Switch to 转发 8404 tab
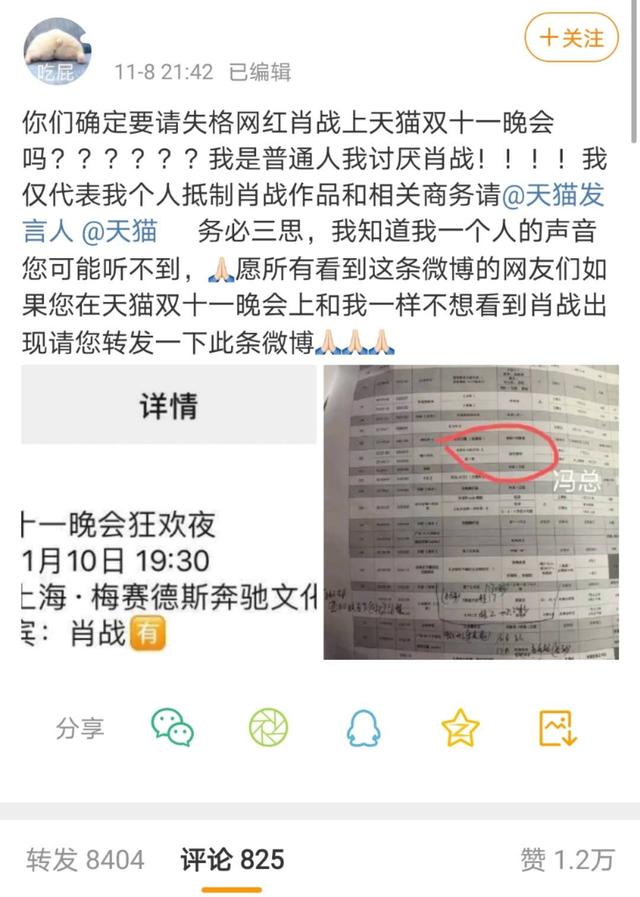 tap(86, 859)
